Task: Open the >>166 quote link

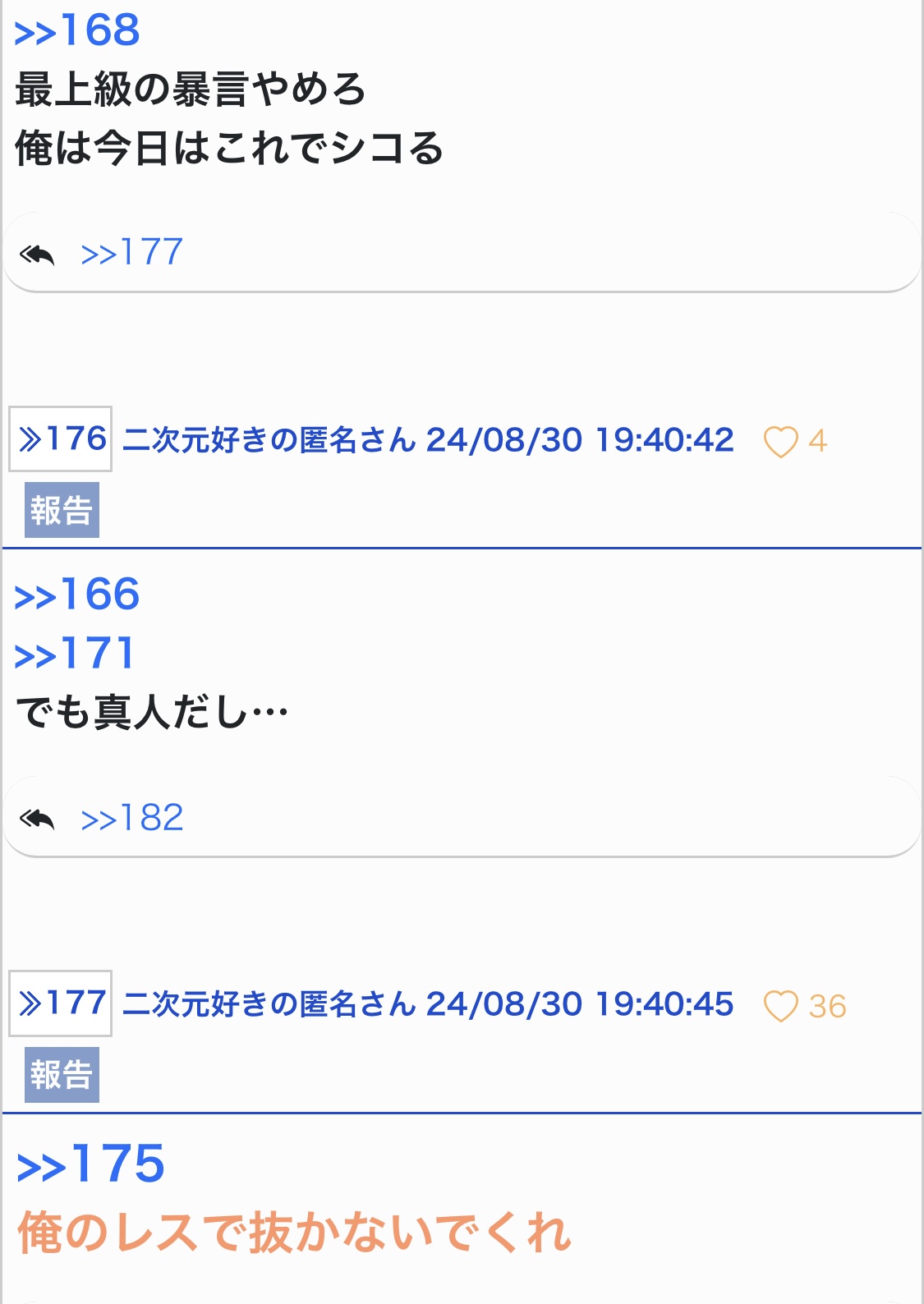Action: click(x=77, y=595)
